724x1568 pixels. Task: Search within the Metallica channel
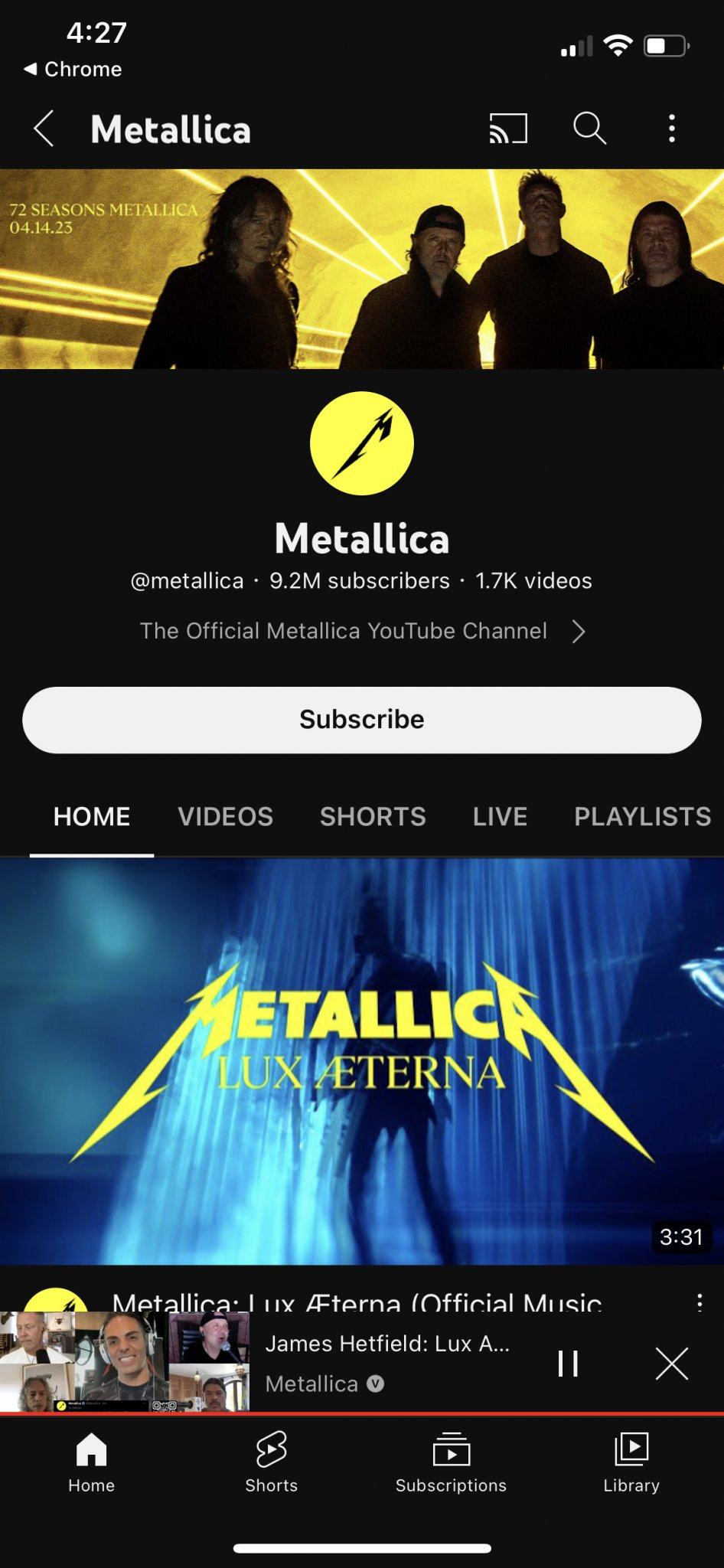coord(589,129)
